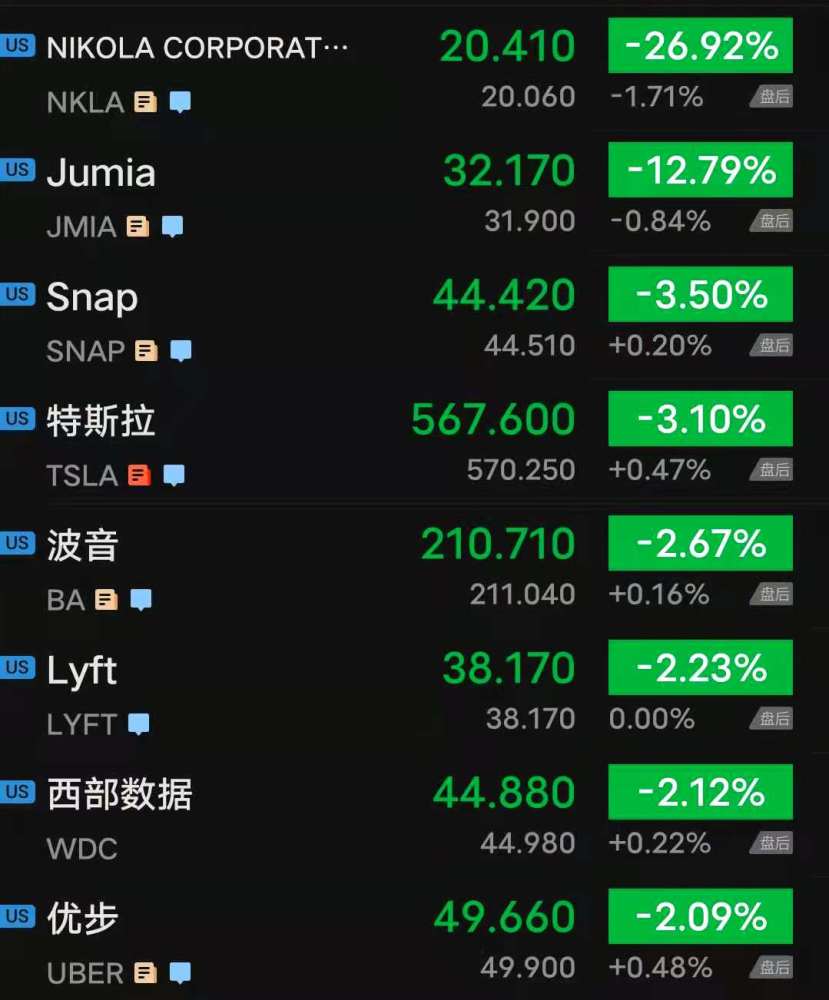Viewport: 829px width, 1000px height.
Task: Tap the -3.10% change badge for TSLA
Action: 700,420
